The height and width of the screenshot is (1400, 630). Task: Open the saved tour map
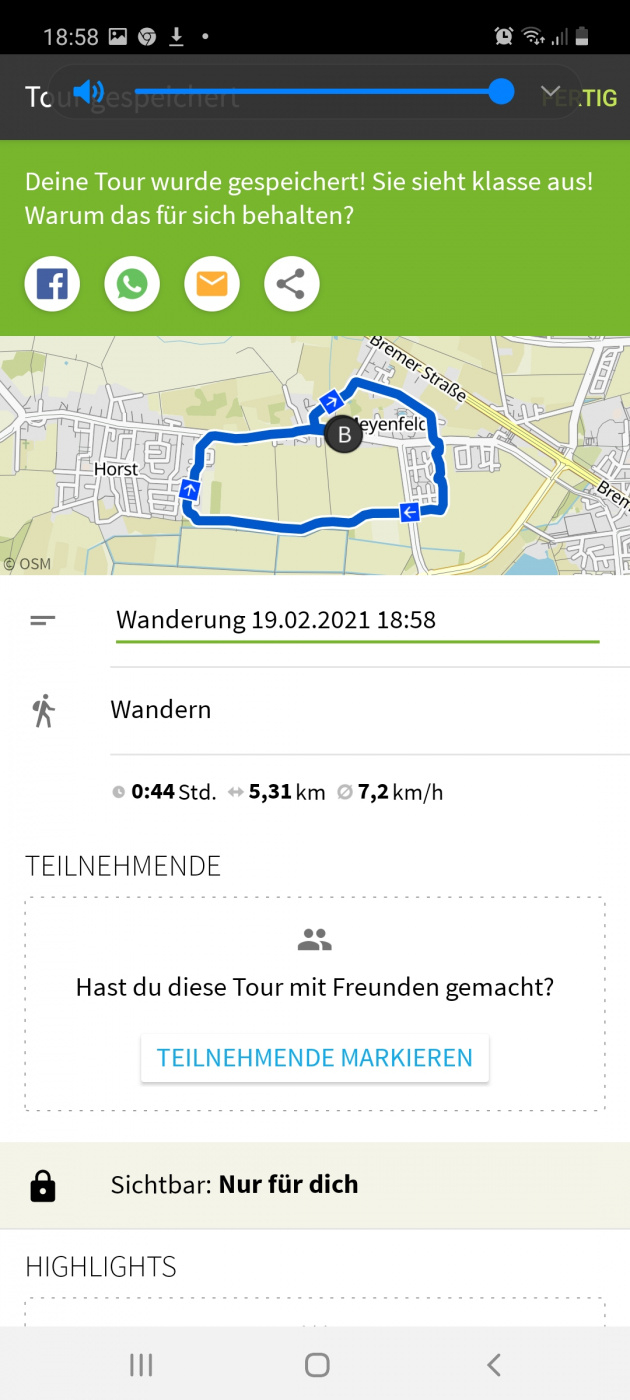tap(315, 455)
